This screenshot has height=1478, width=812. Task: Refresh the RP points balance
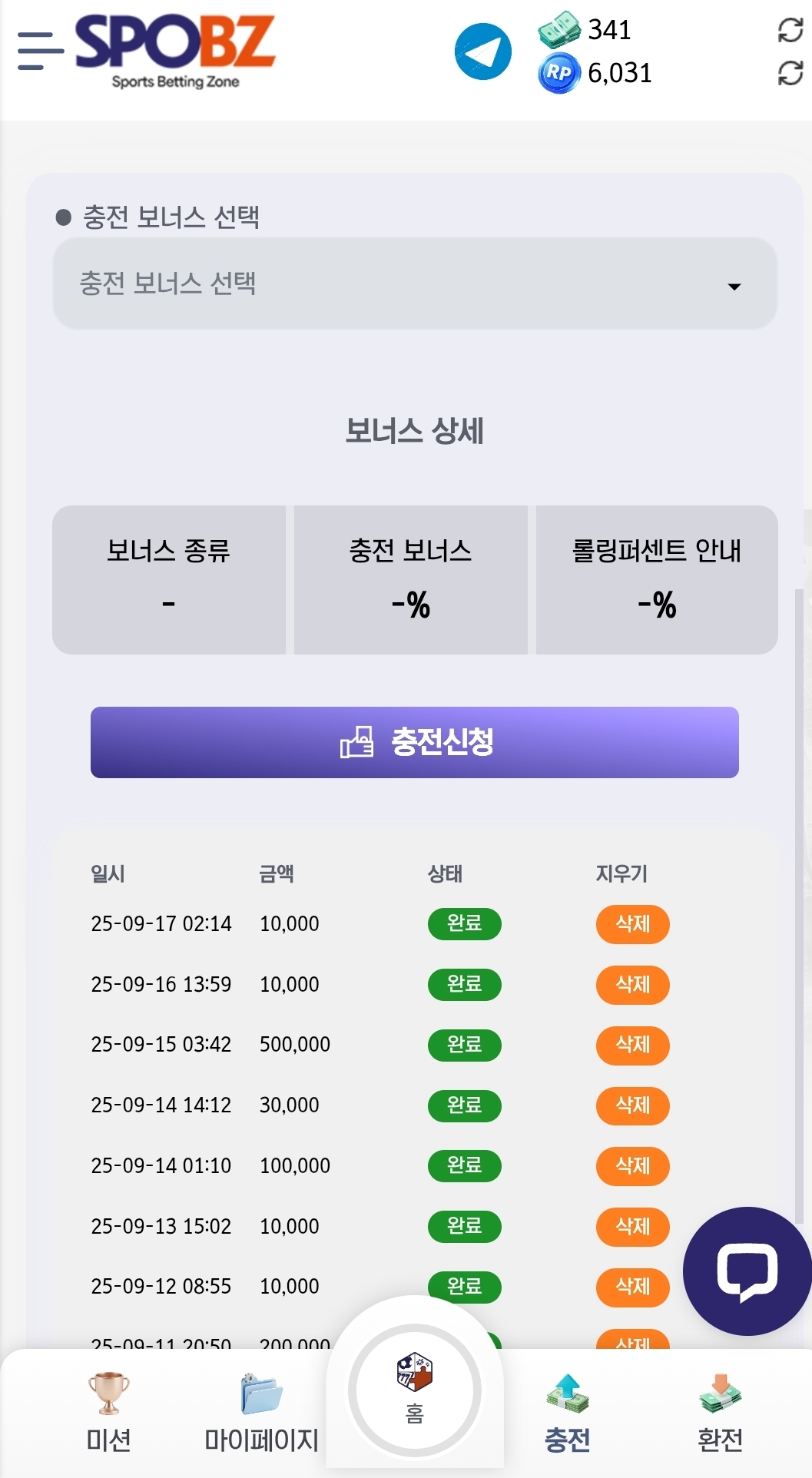[790, 74]
